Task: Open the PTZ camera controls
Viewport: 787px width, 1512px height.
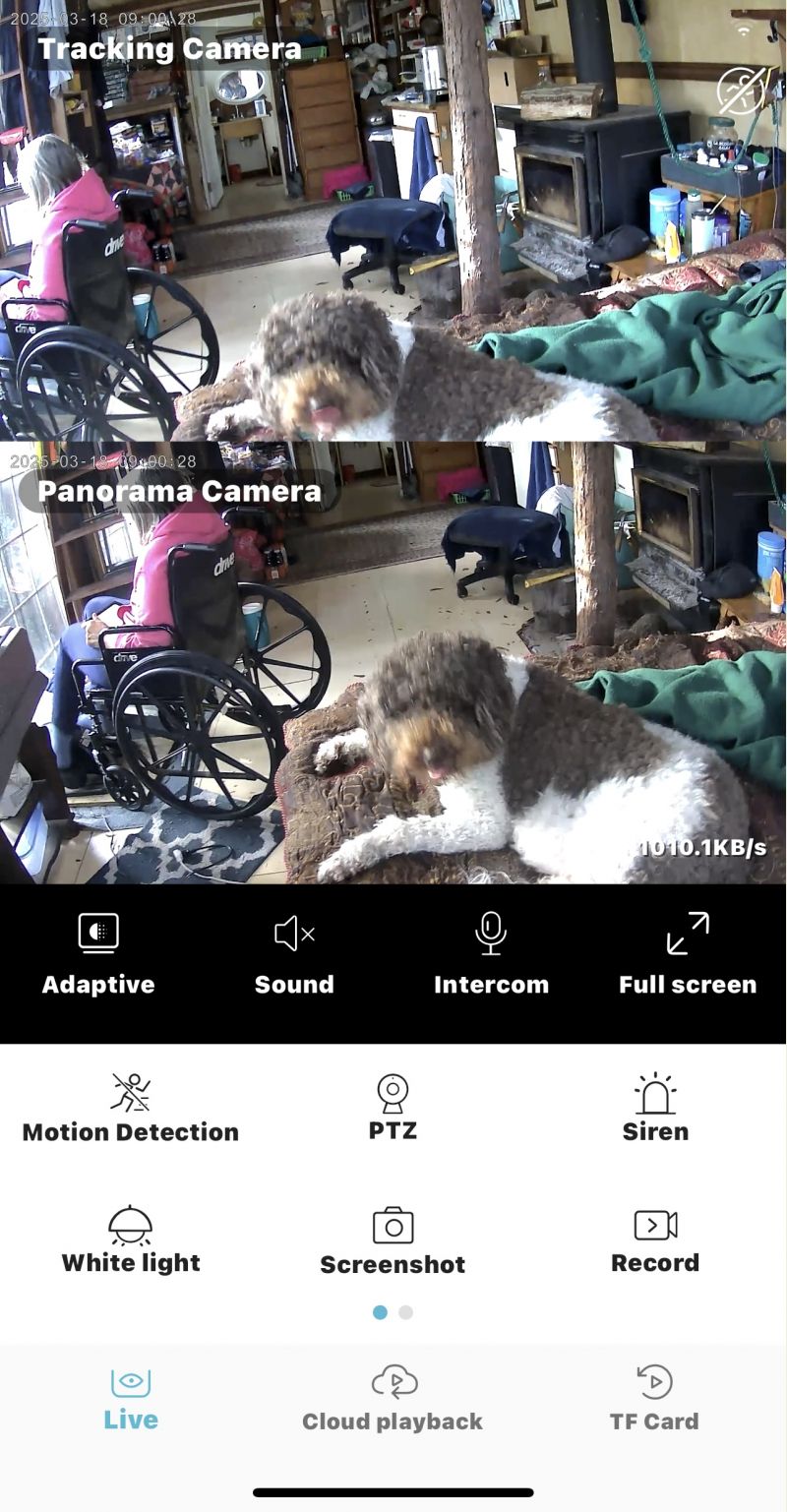Action: coord(393,1108)
